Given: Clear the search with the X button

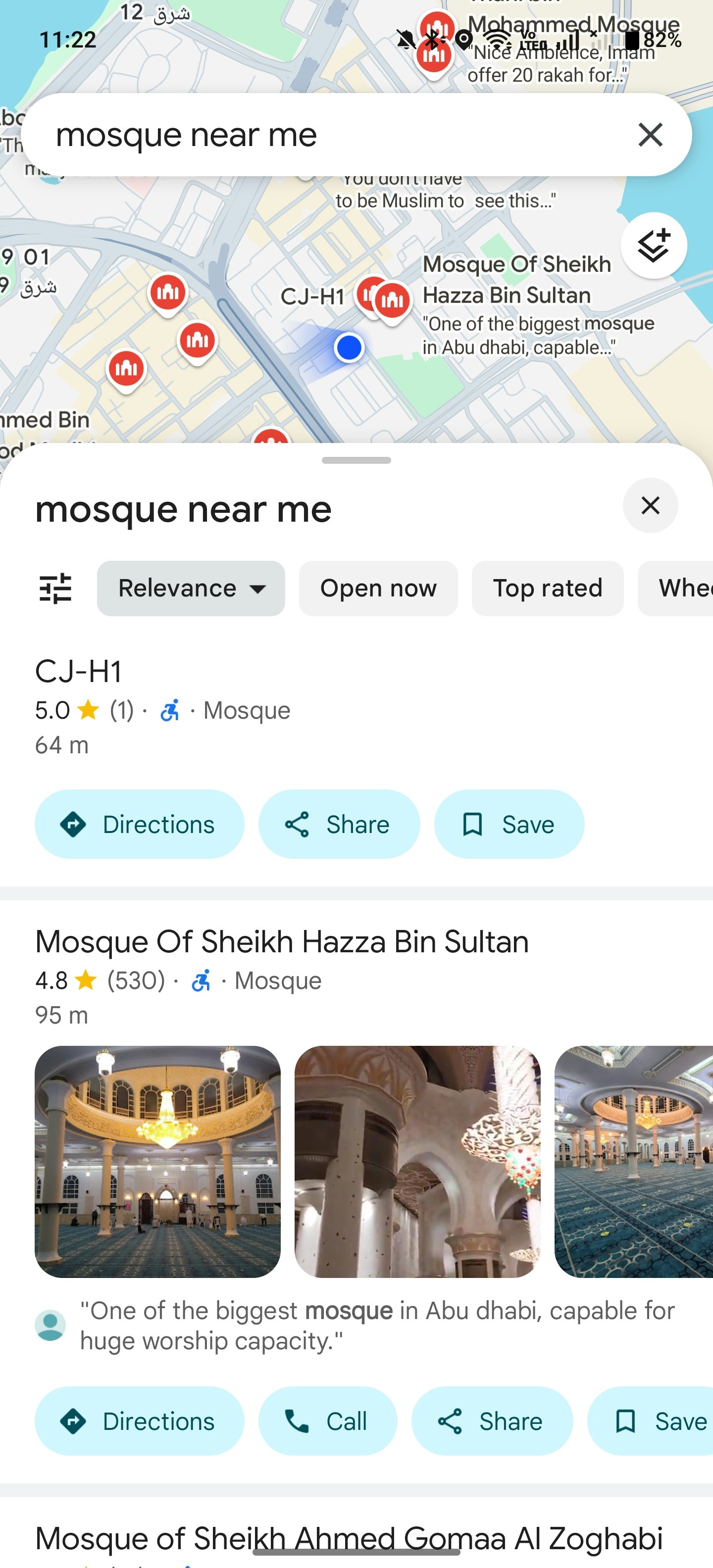Looking at the screenshot, I should pos(650,135).
